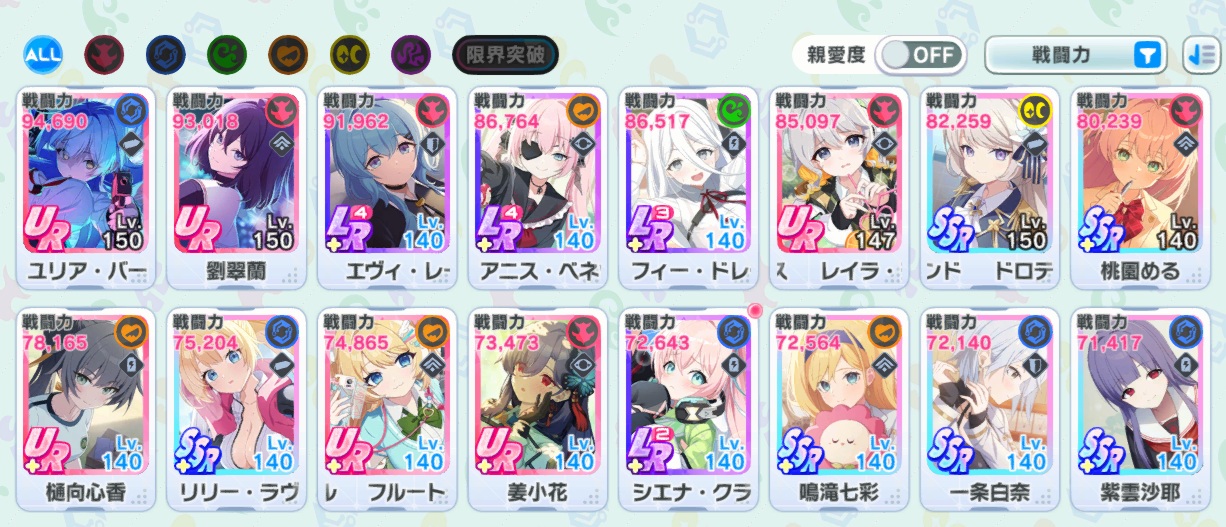Tap the 限界突破 button
1226x527 pixels.
tap(505, 54)
